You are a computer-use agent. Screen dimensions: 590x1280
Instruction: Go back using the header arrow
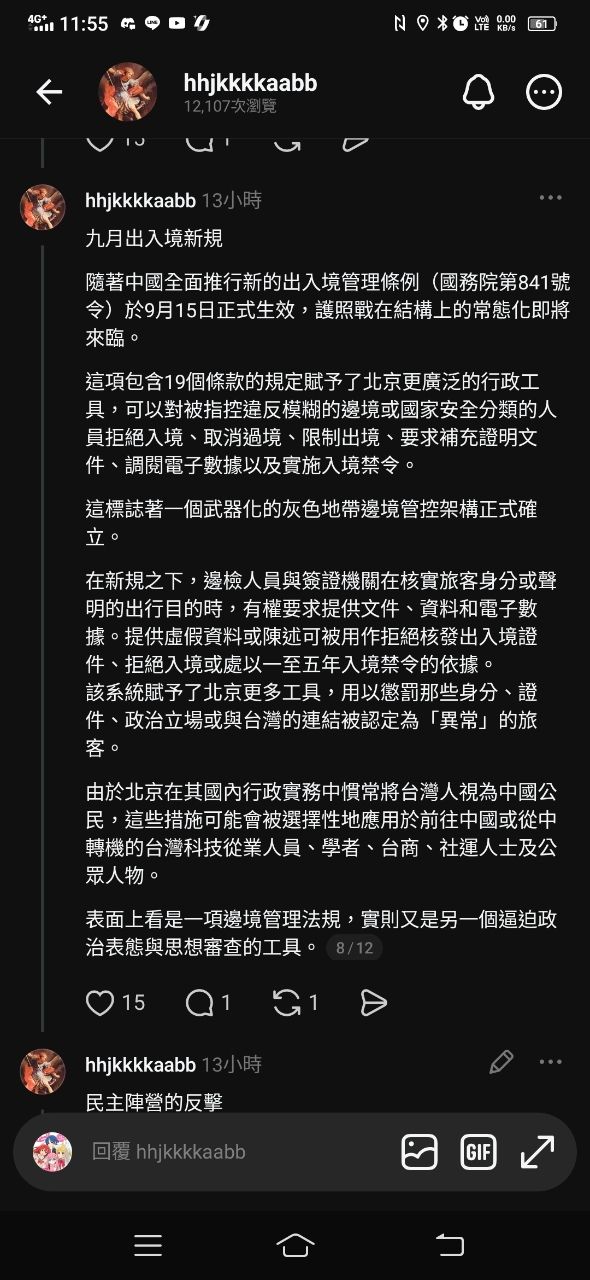49,92
